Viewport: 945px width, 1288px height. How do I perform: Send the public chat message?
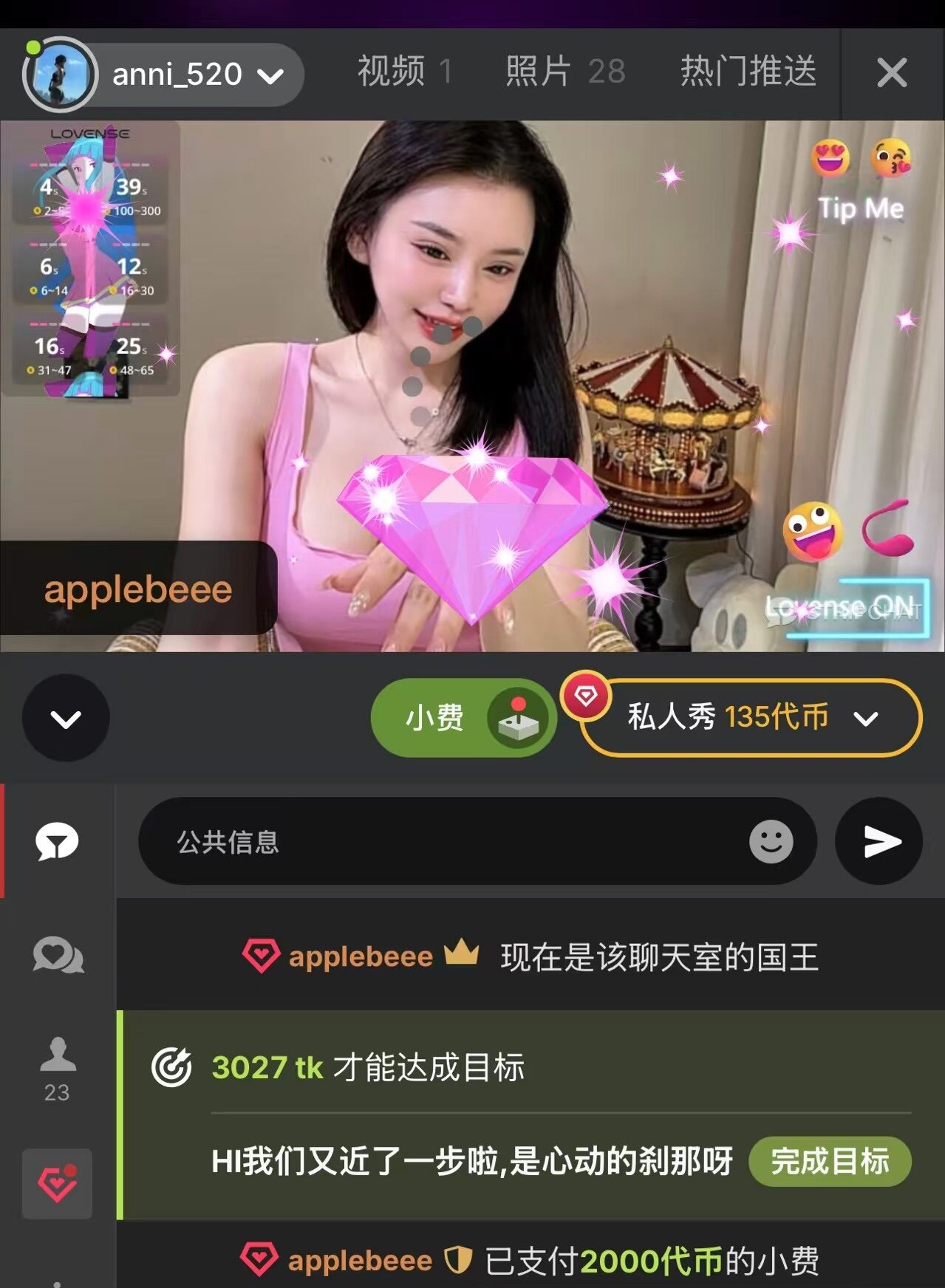[879, 841]
